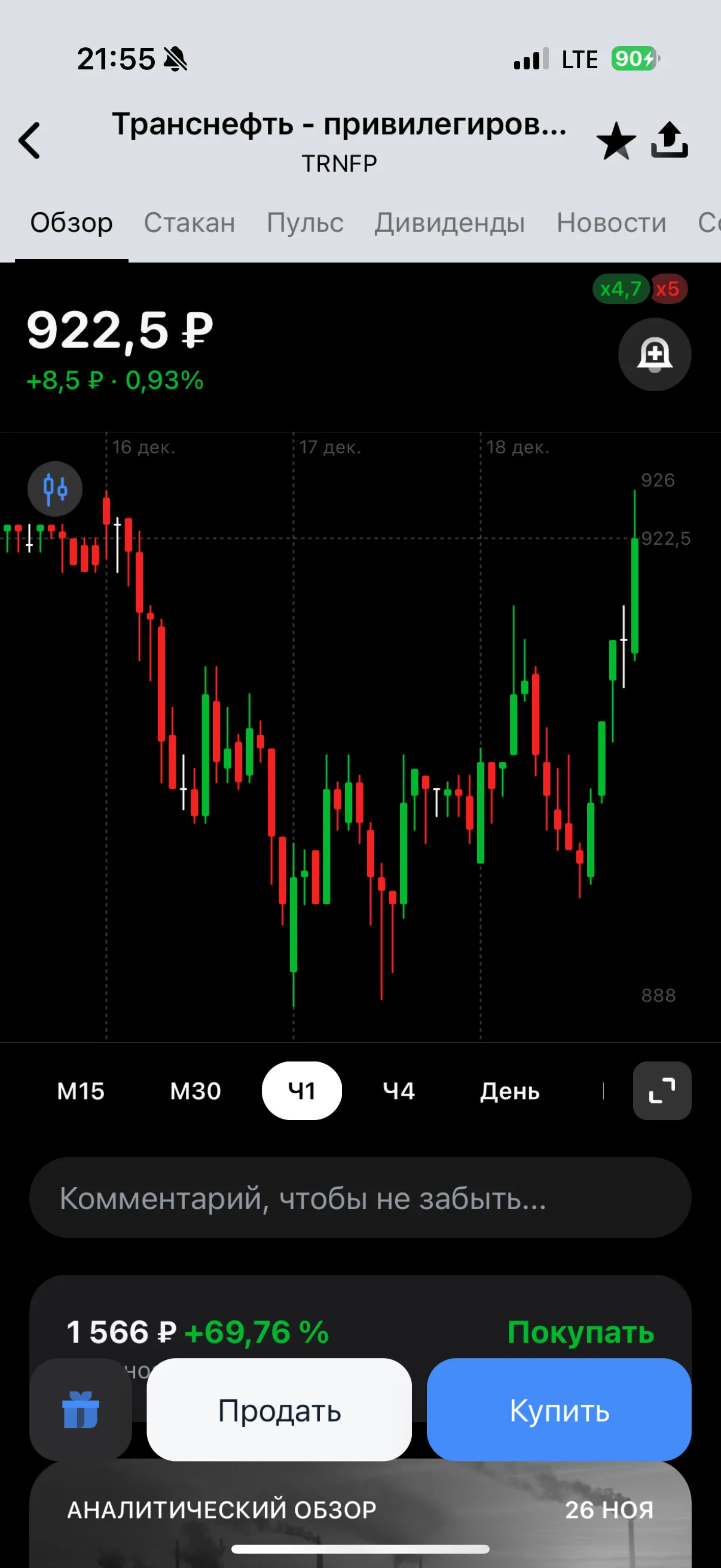
Task: Tap the Купить button
Action: pos(559,1410)
